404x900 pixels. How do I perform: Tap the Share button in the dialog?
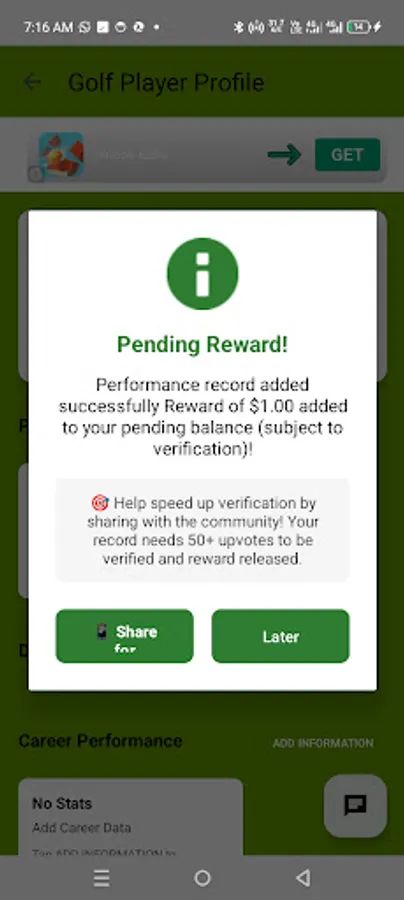tap(125, 636)
